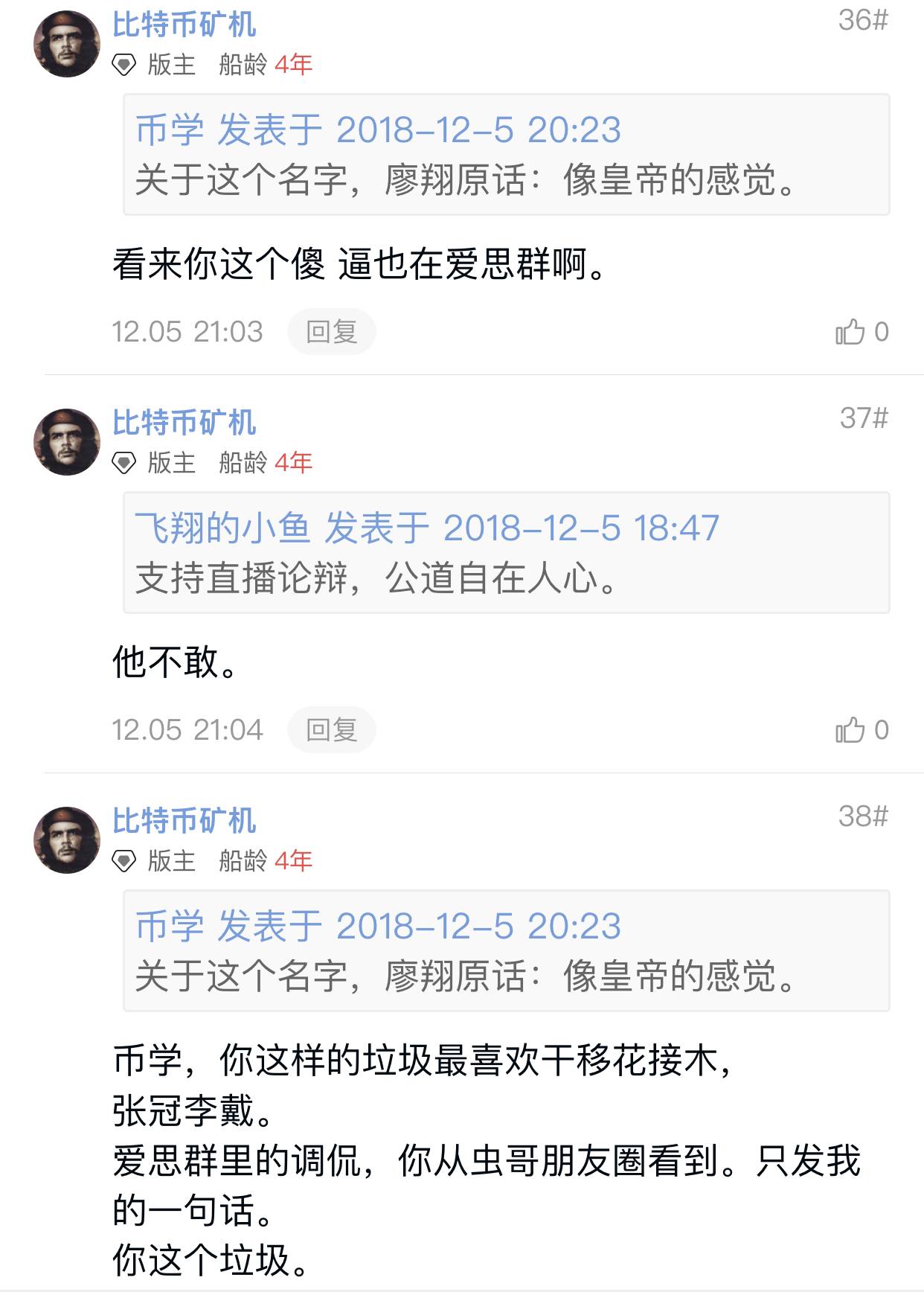The image size is (924, 1292).
Task: Tap 回复 on post 36#
Action: click(331, 331)
